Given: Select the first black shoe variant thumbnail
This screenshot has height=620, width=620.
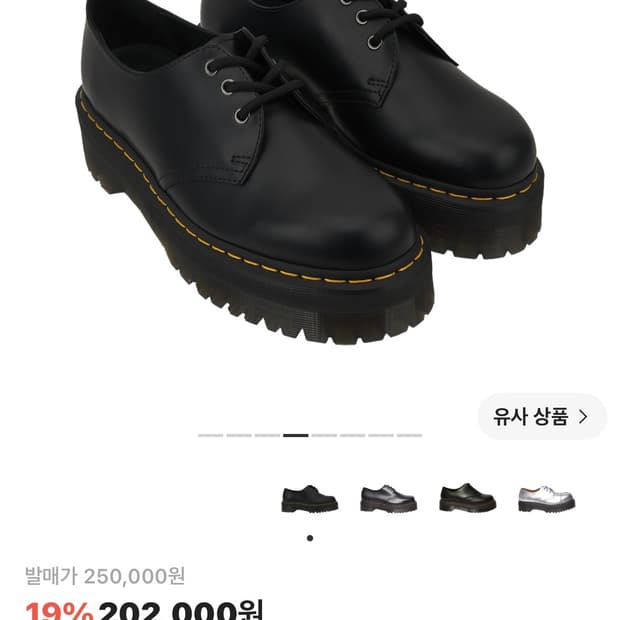Looking at the screenshot, I should point(310,498).
